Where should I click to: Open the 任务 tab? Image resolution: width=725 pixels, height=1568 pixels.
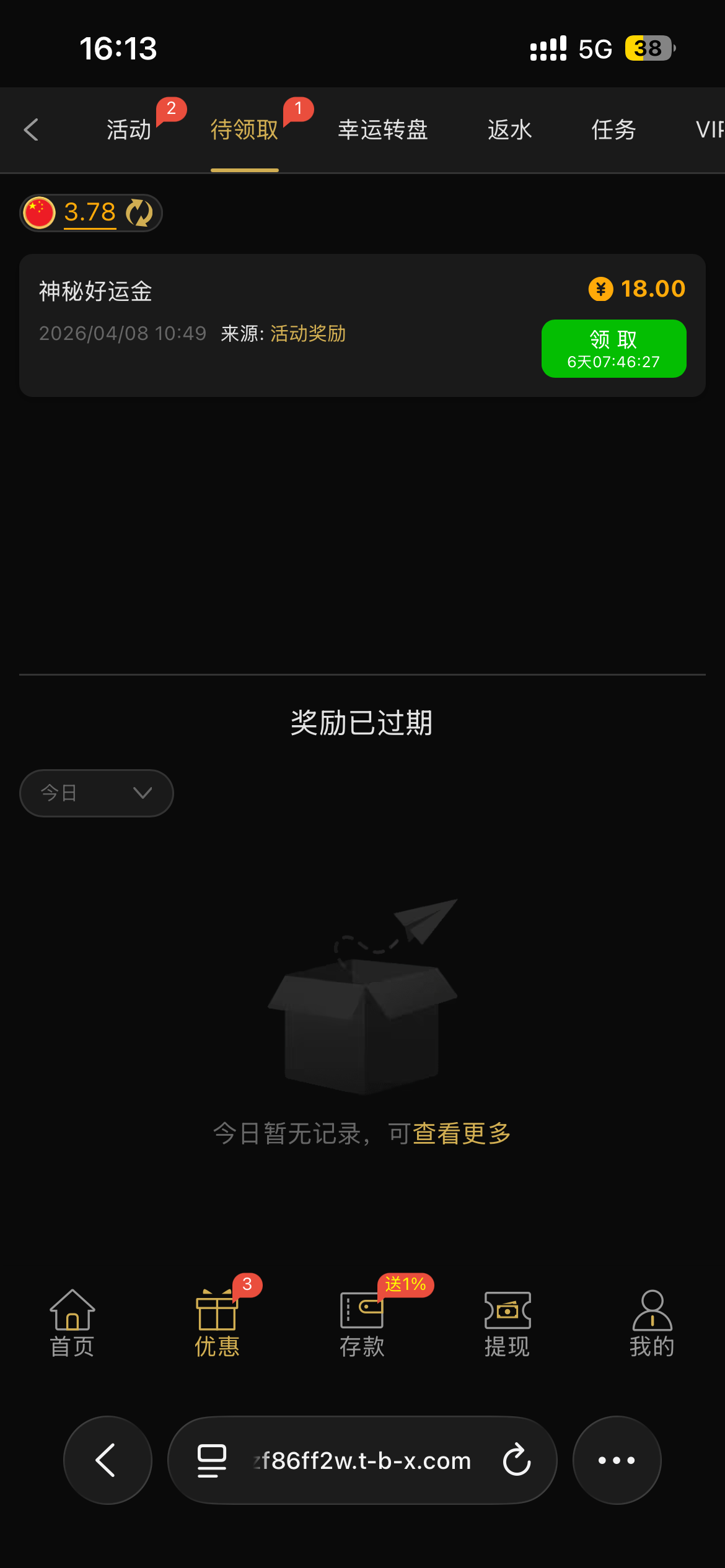613,130
